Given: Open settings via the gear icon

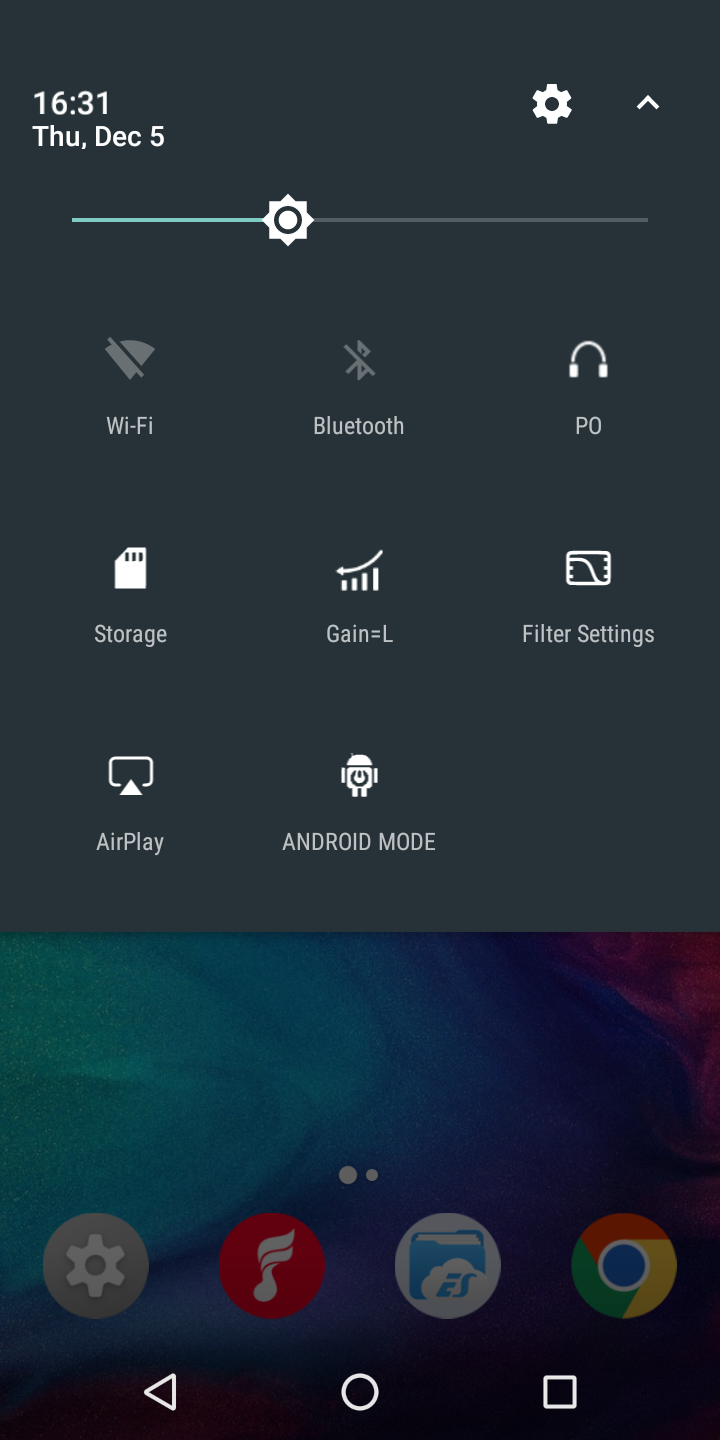Looking at the screenshot, I should coord(551,104).
